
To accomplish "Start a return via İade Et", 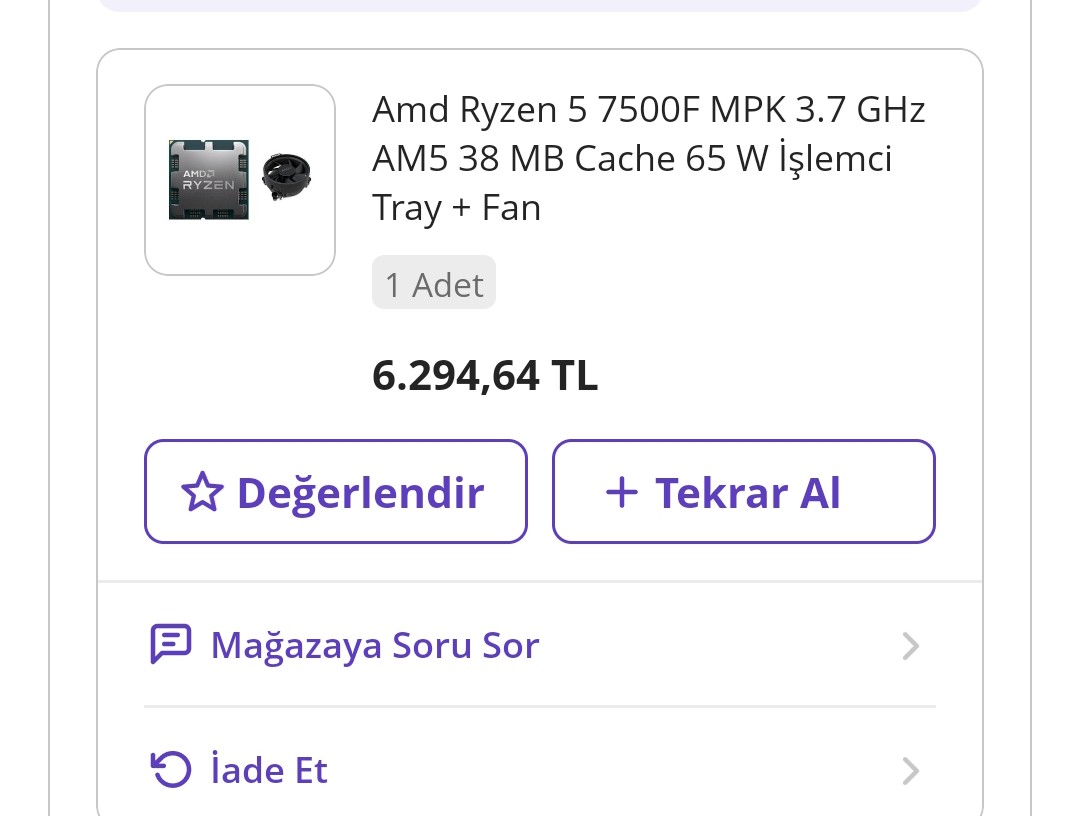I will point(539,771).
